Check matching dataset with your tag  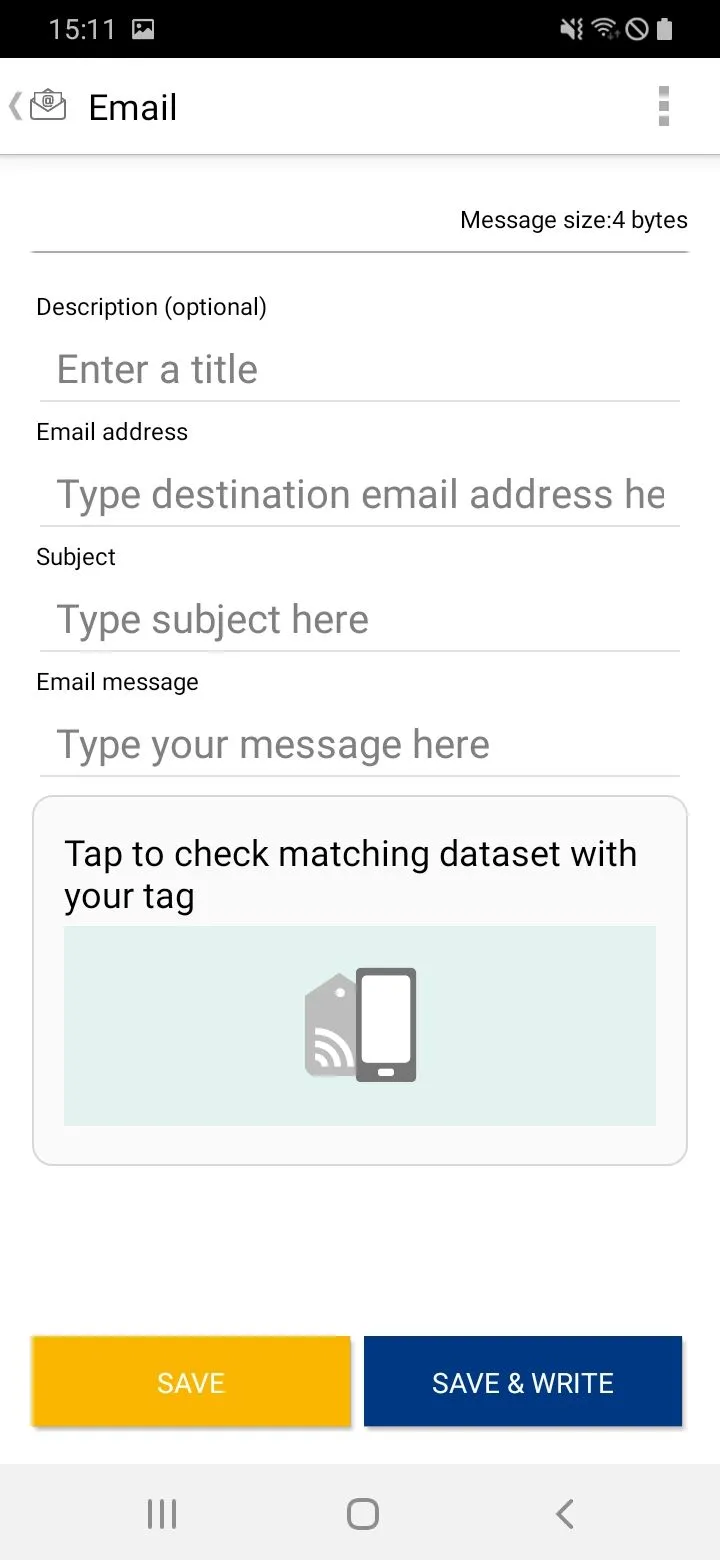[x=360, y=1025]
